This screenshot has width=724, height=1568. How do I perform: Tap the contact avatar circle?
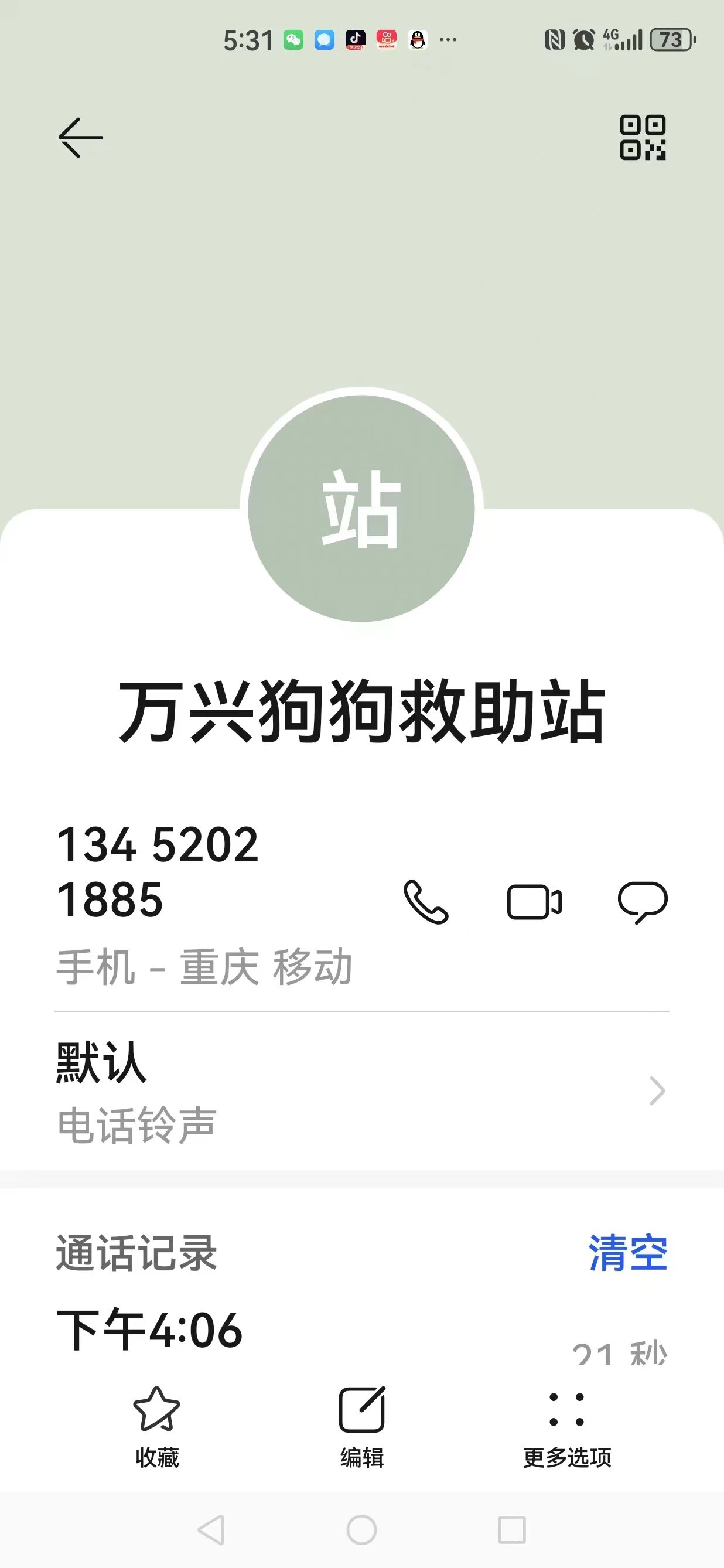coord(361,508)
